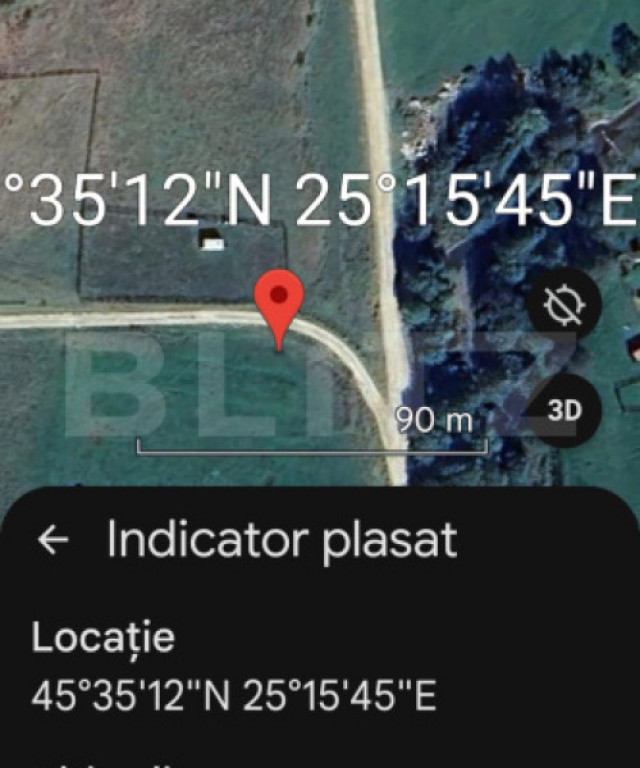640x768 pixels.
Task: Tap the location tracking compass button
Action: point(564,303)
